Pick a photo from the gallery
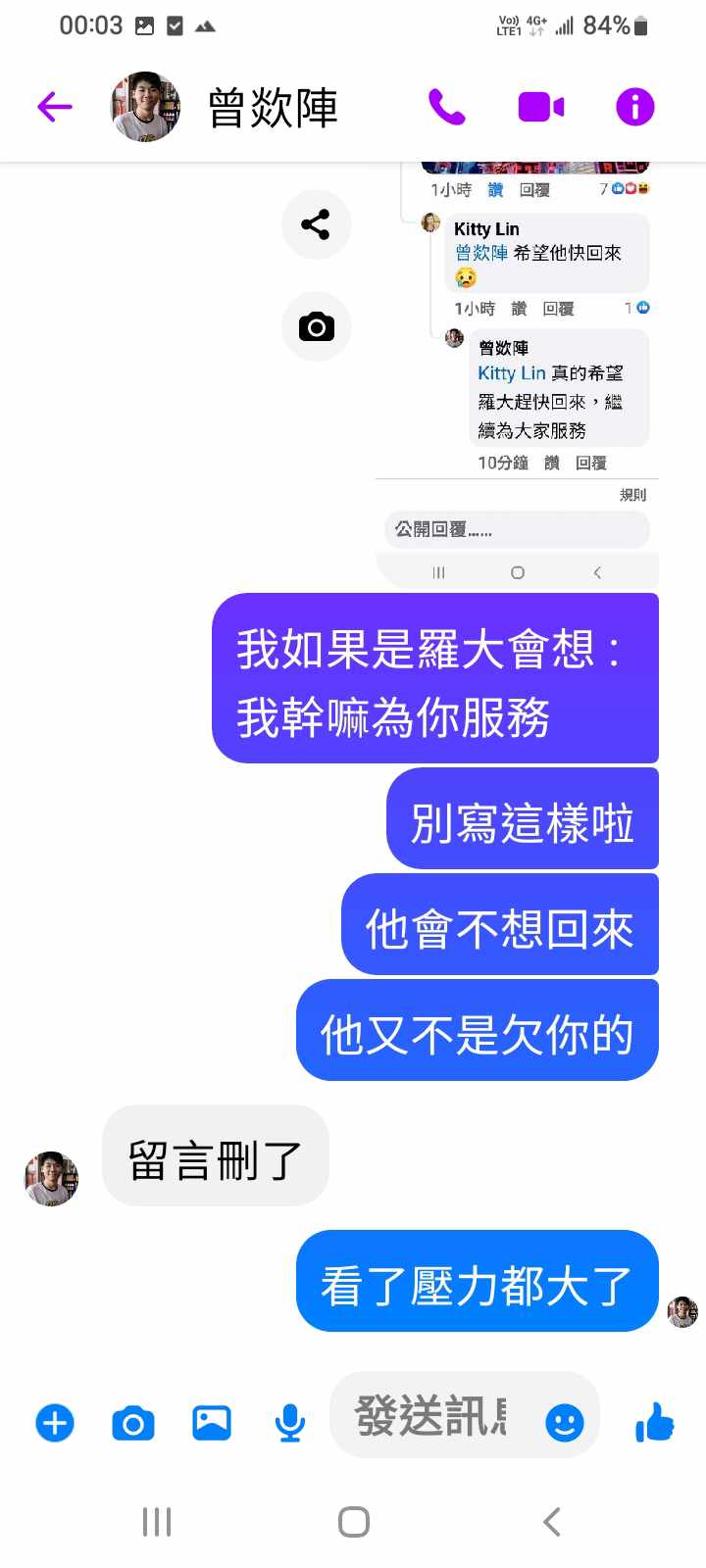 [x=212, y=1423]
